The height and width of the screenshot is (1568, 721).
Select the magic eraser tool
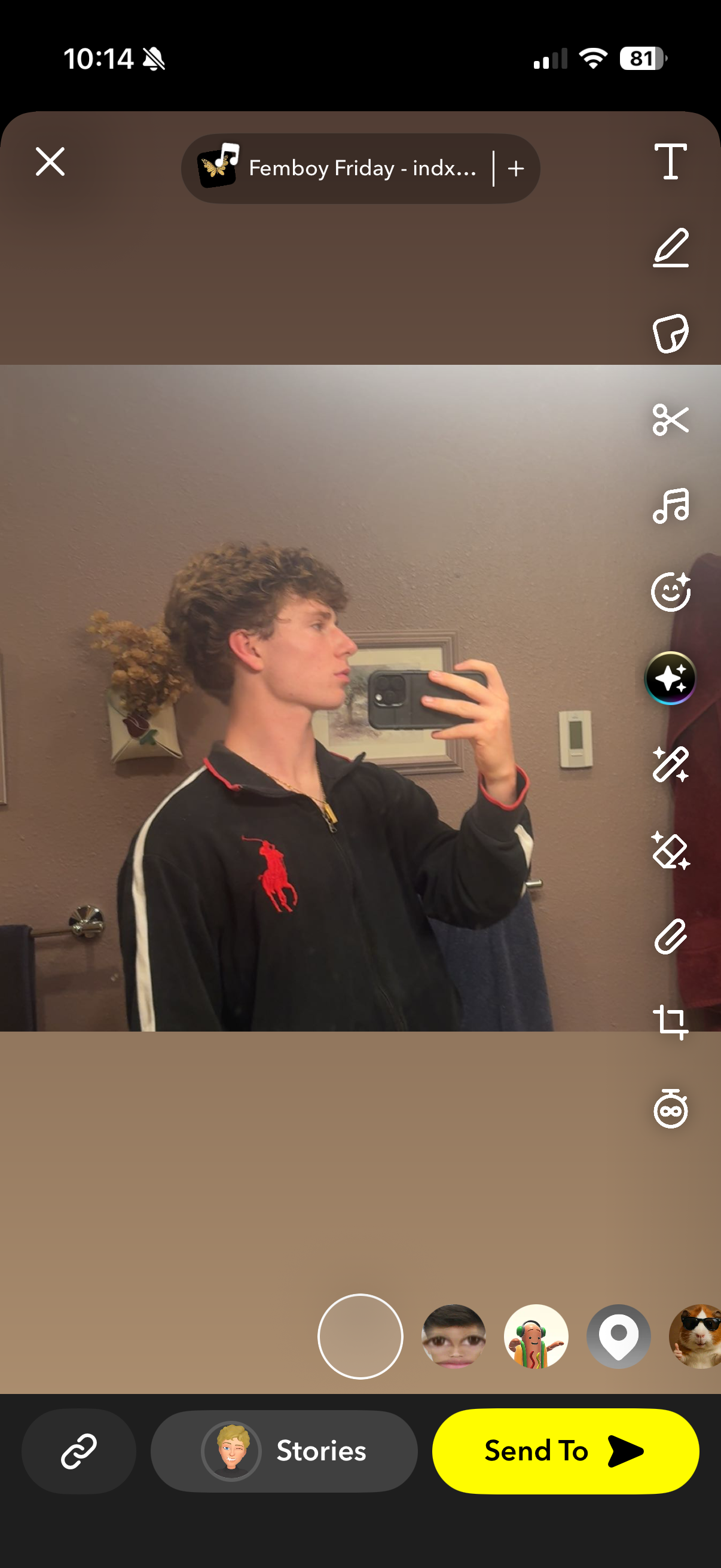point(670,850)
